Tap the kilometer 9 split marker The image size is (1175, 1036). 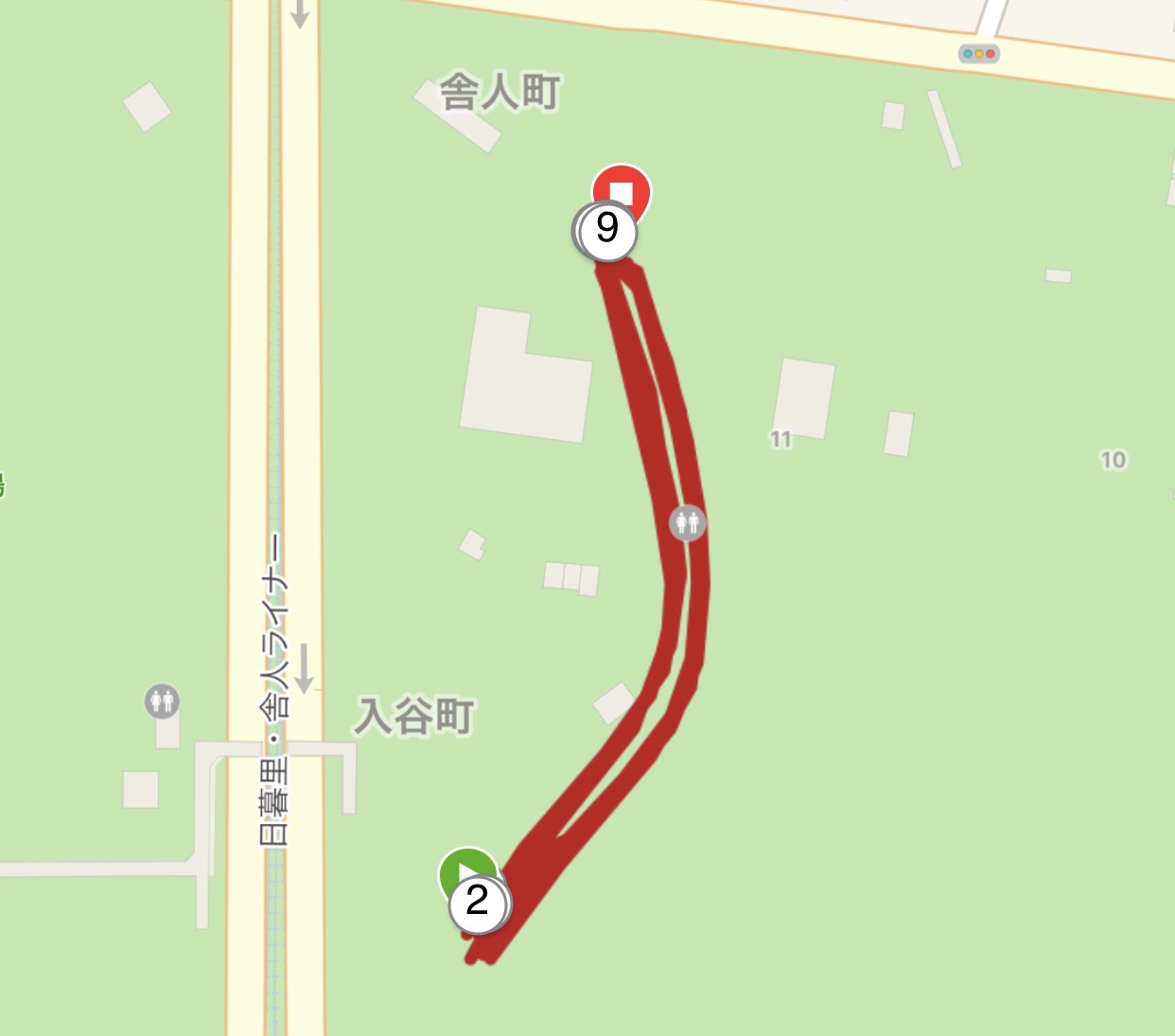(x=606, y=230)
